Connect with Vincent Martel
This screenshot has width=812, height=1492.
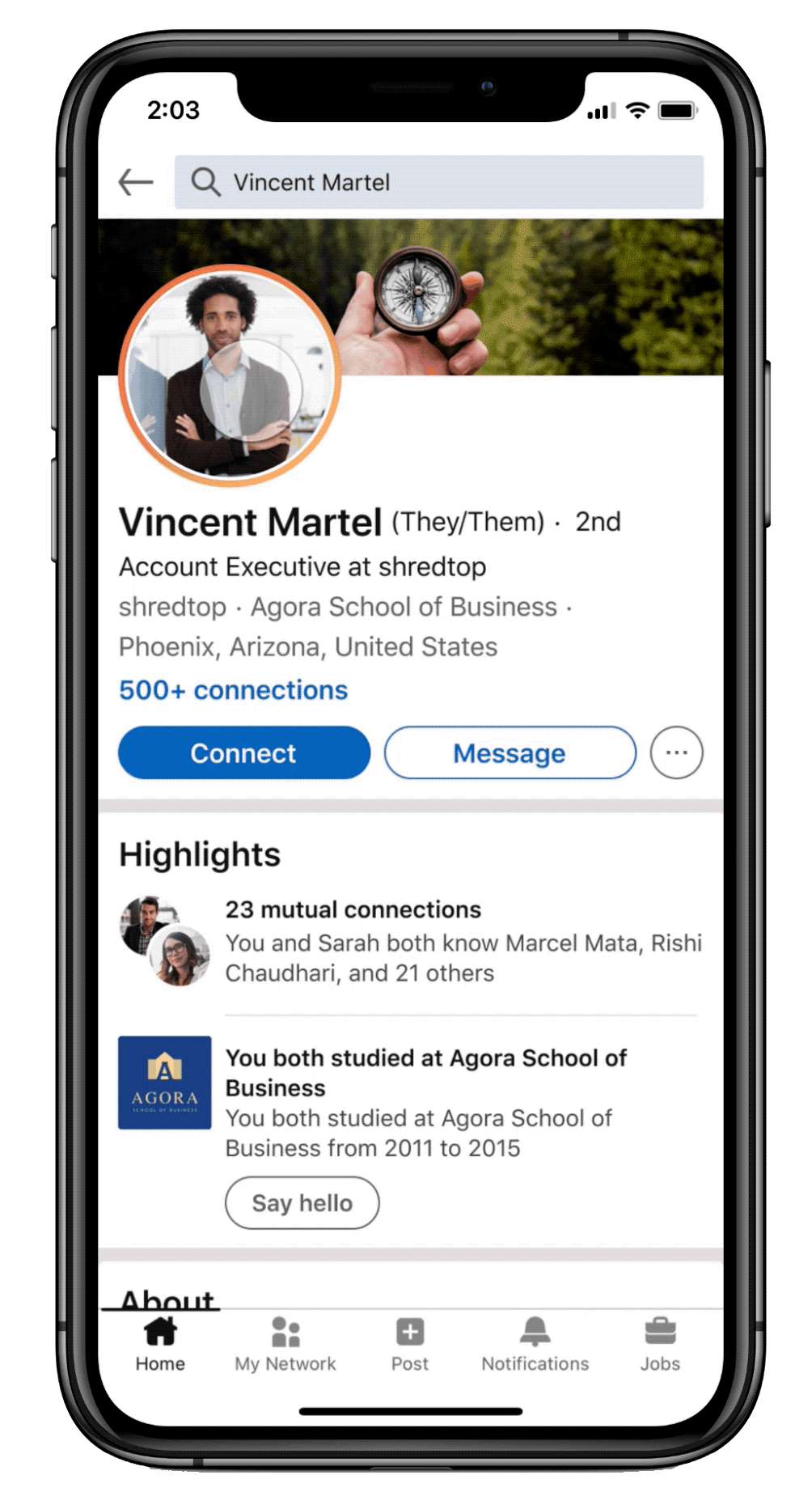pyautogui.click(x=244, y=753)
